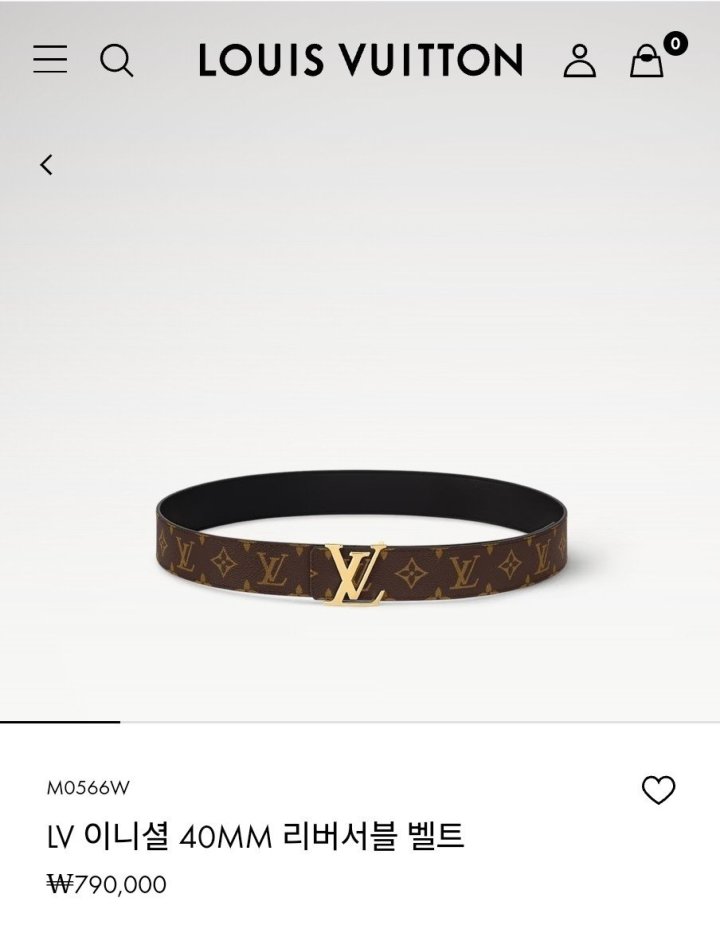Go to the account profile page
The width and height of the screenshot is (720, 933).
(579, 61)
